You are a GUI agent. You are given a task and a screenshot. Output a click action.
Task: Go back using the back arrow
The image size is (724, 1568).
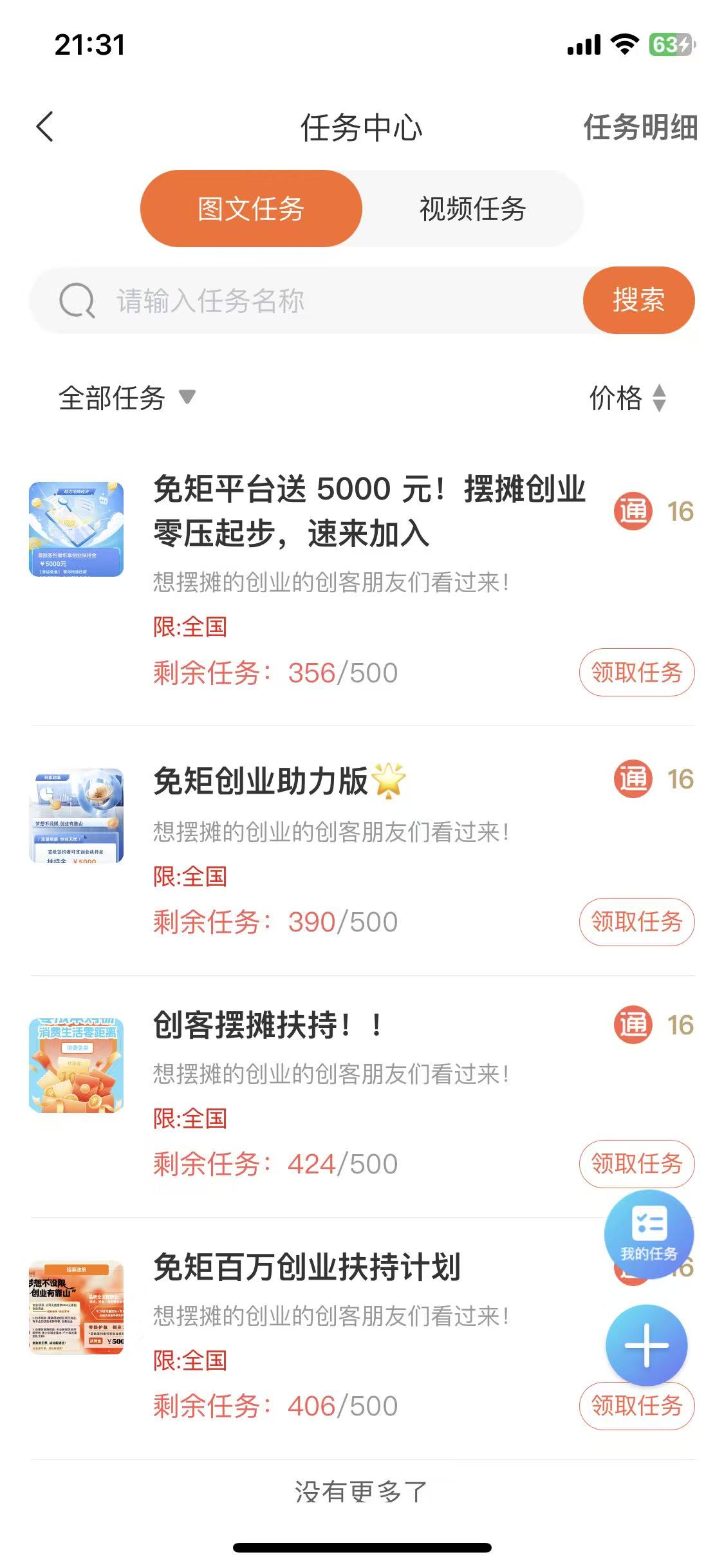(x=45, y=127)
